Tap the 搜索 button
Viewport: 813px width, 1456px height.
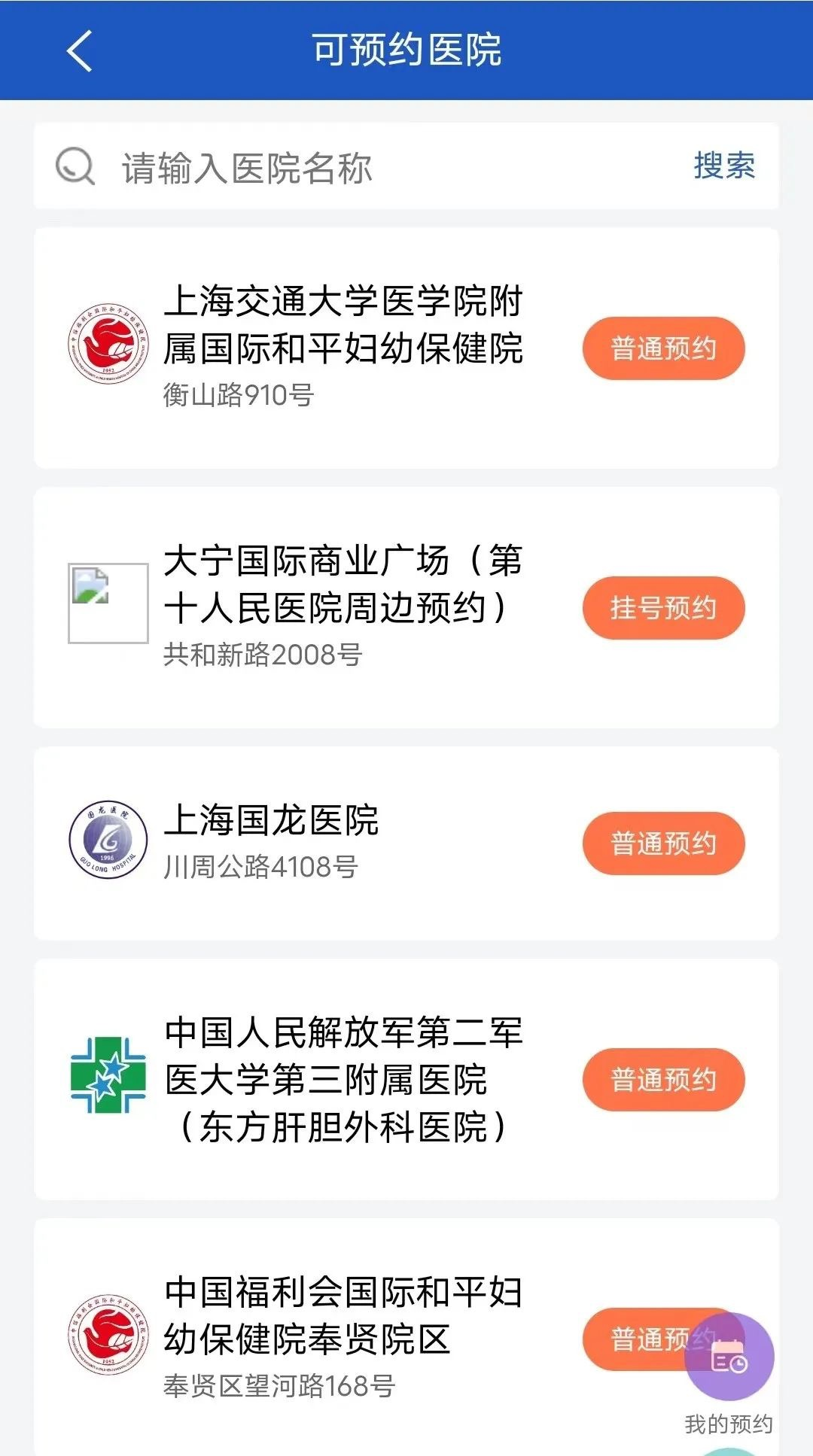pyautogui.click(x=724, y=166)
